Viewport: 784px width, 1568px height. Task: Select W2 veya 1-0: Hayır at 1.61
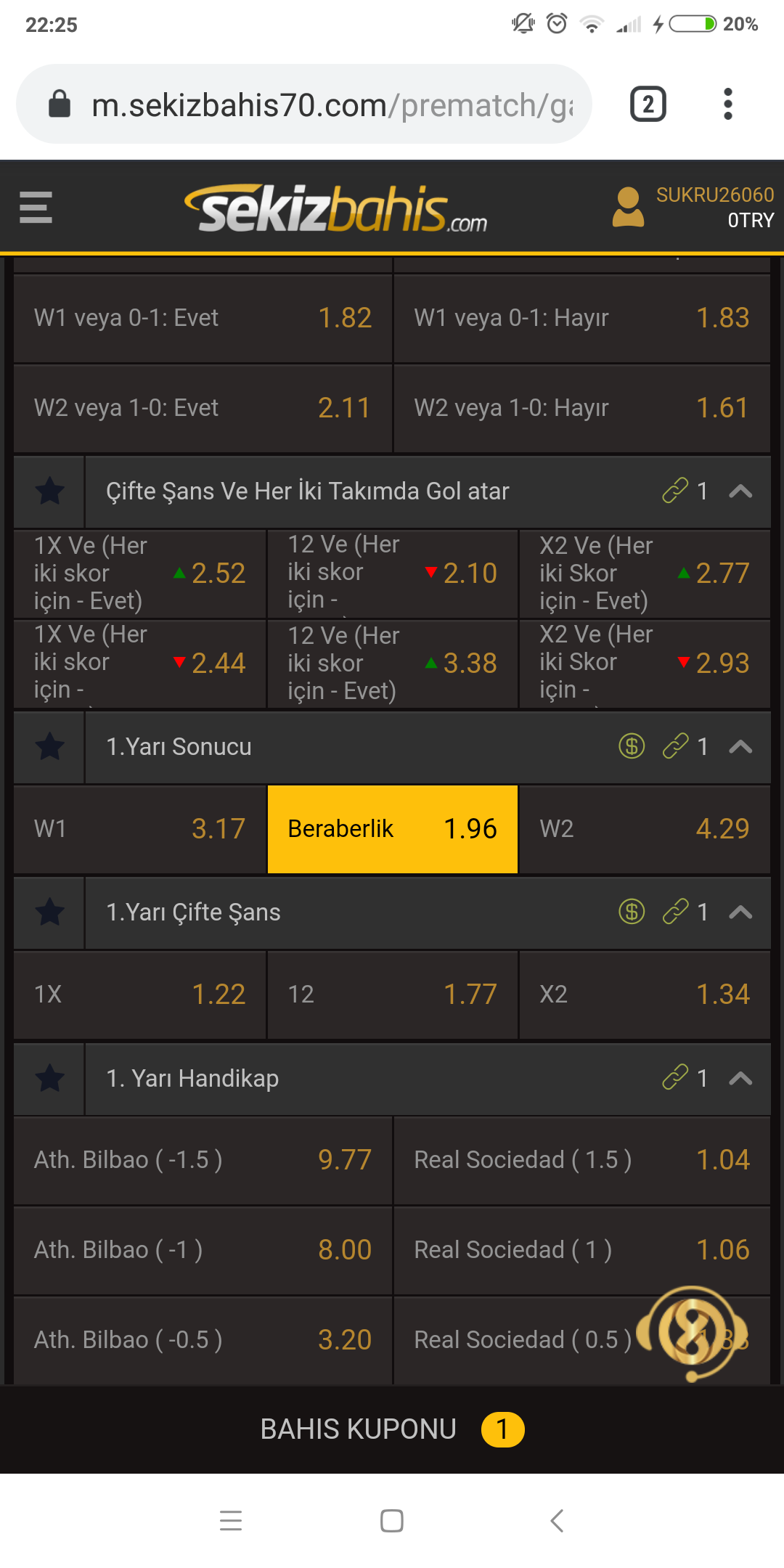pos(581,408)
